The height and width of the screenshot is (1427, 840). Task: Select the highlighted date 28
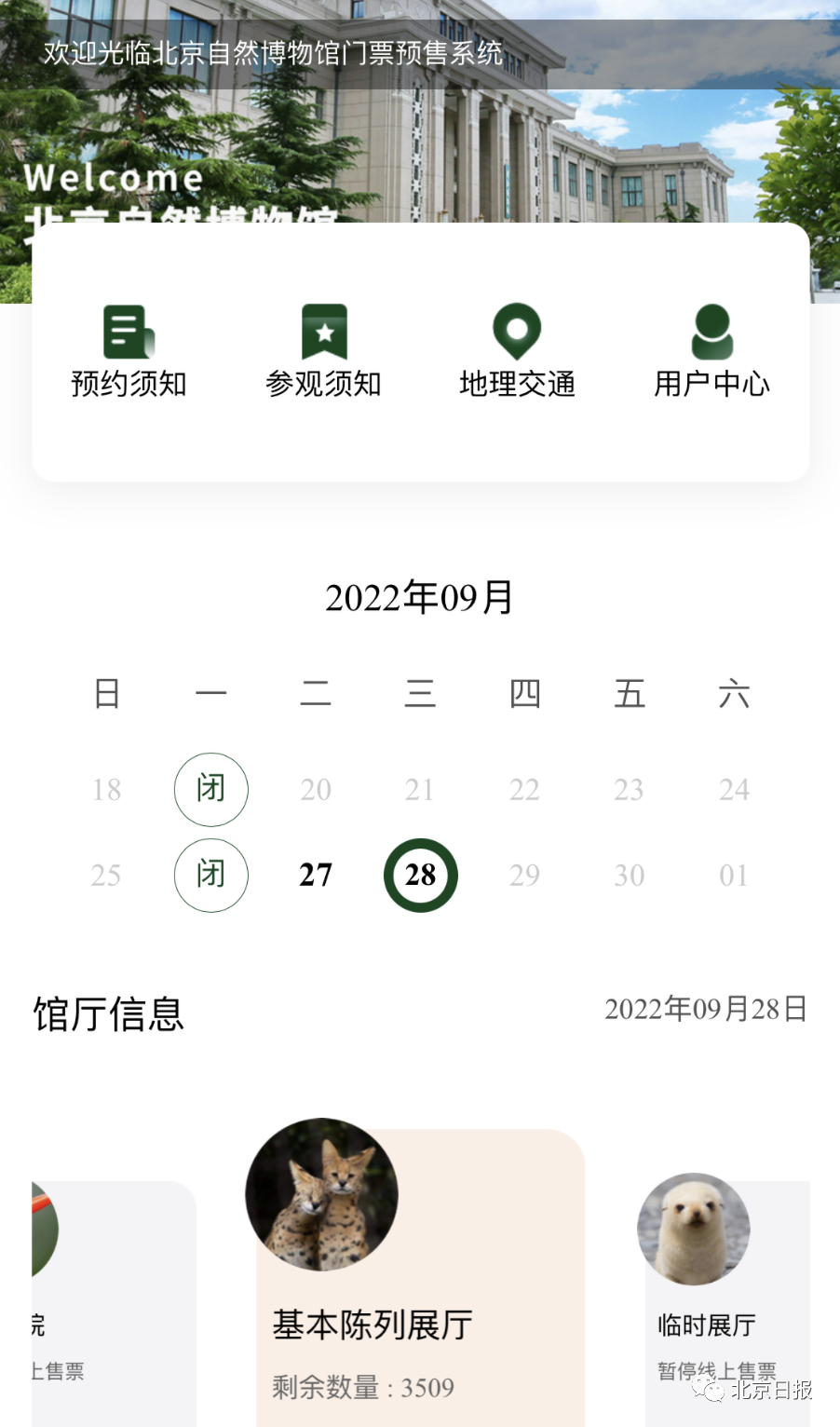[420, 876]
